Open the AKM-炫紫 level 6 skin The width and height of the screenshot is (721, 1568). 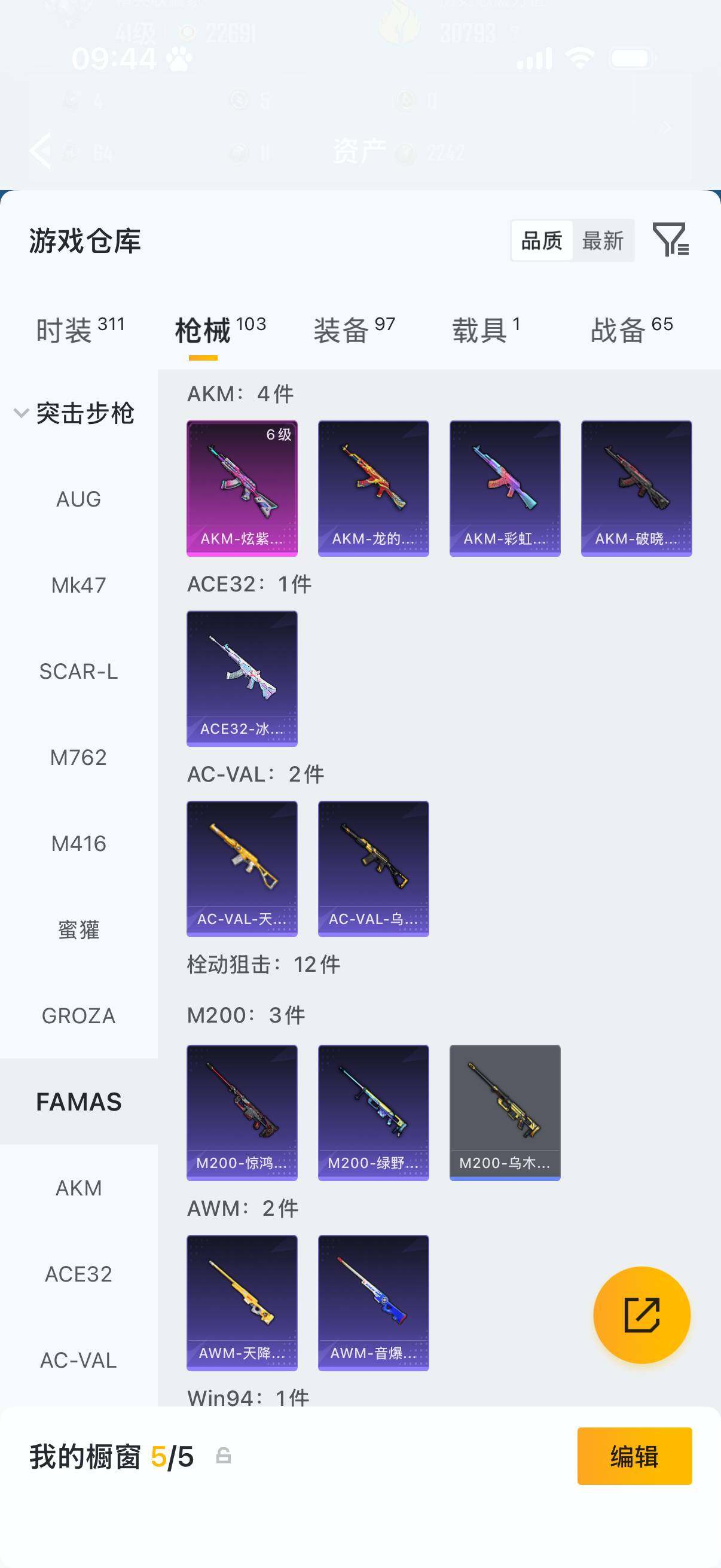(x=242, y=488)
